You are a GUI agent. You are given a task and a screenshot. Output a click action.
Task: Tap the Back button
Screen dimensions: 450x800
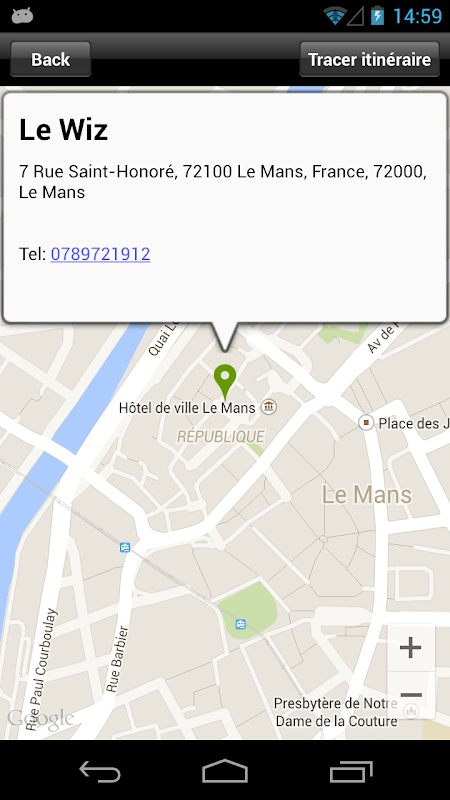(51, 59)
